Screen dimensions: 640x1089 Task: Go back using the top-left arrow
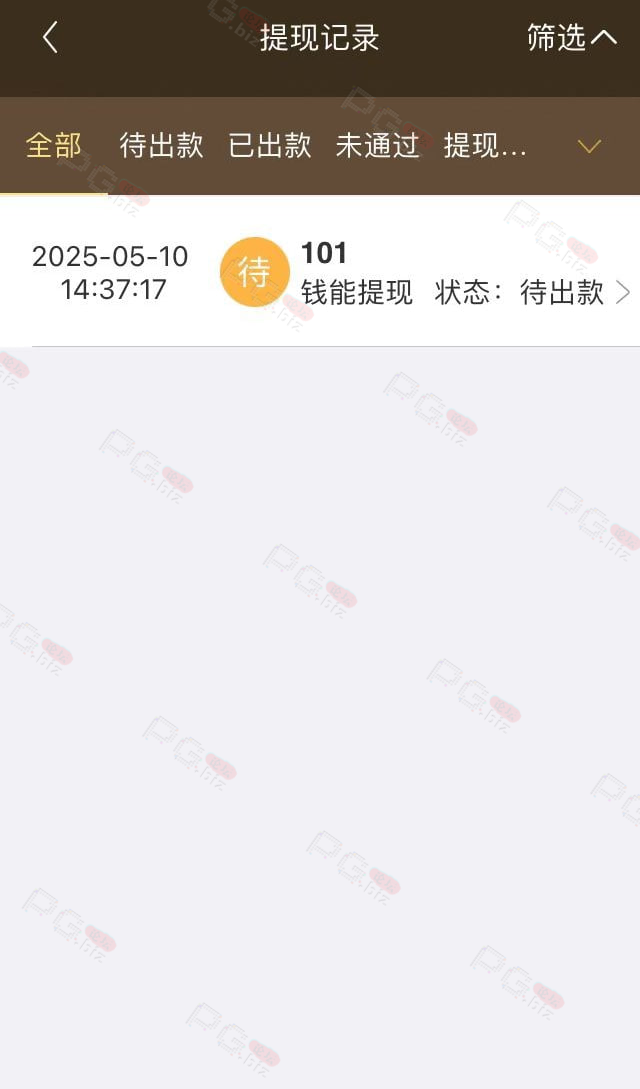(x=50, y=38)
